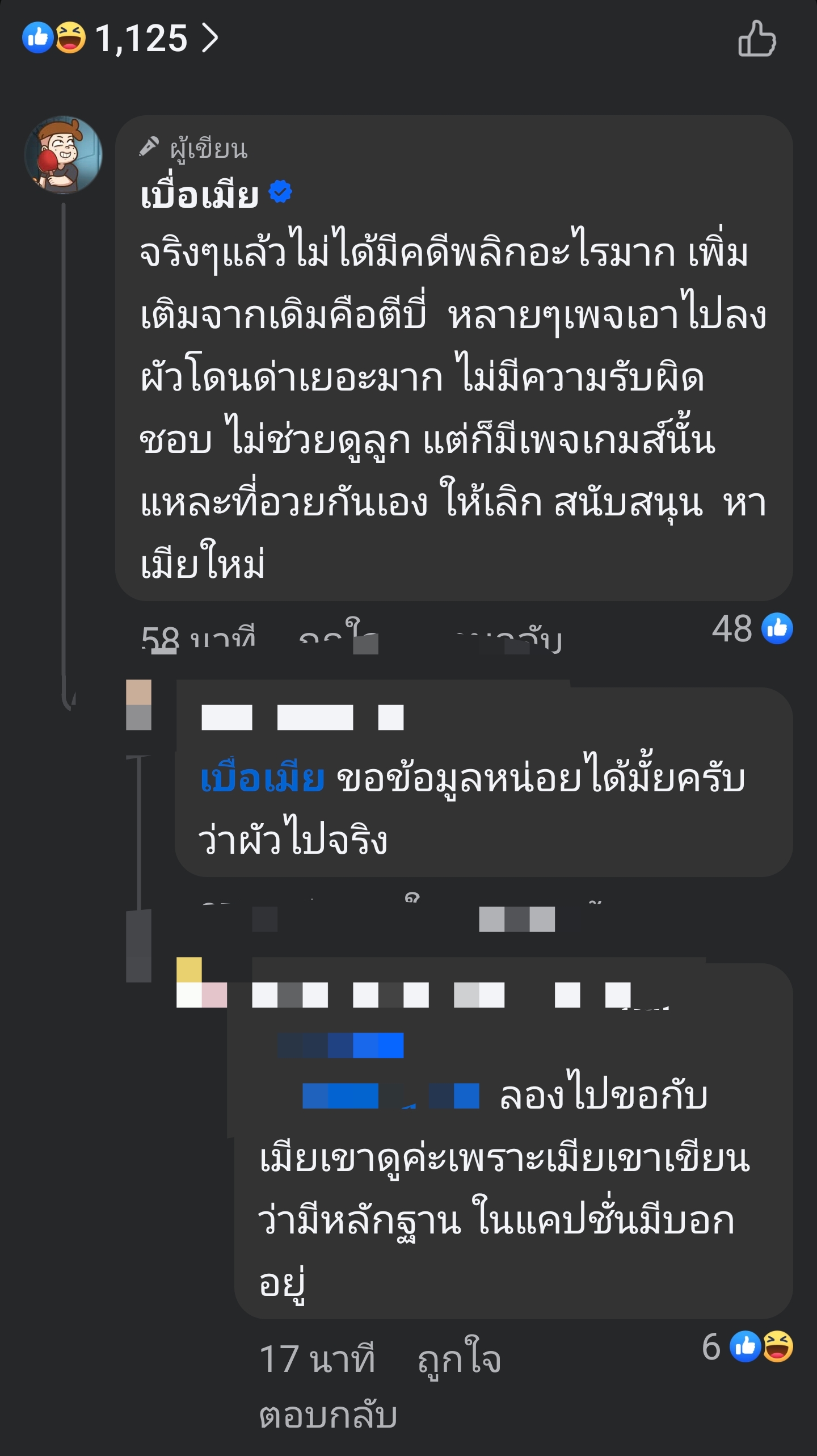This screenshot has height=1456, width=817.
Task: Open เบื่อเมีย's profile picture
Action: click(x=64, y=154)
